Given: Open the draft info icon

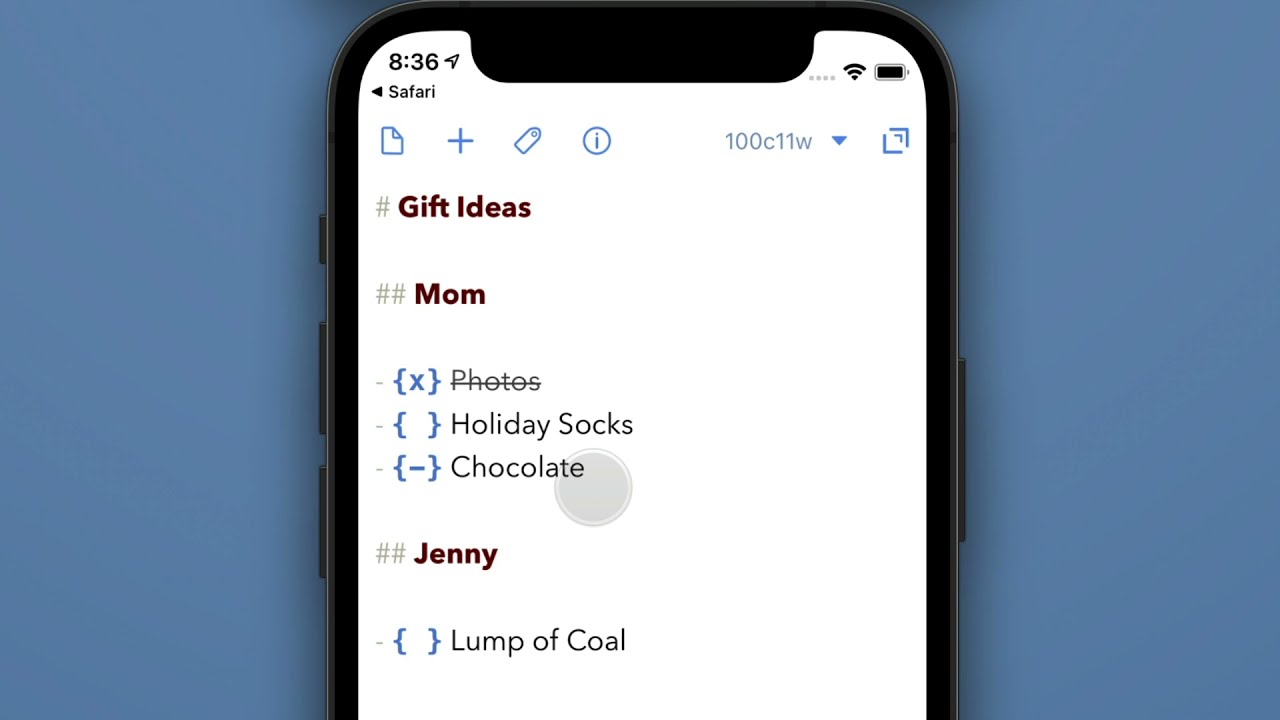Looking at the screenshot, I should pos(597,141).
